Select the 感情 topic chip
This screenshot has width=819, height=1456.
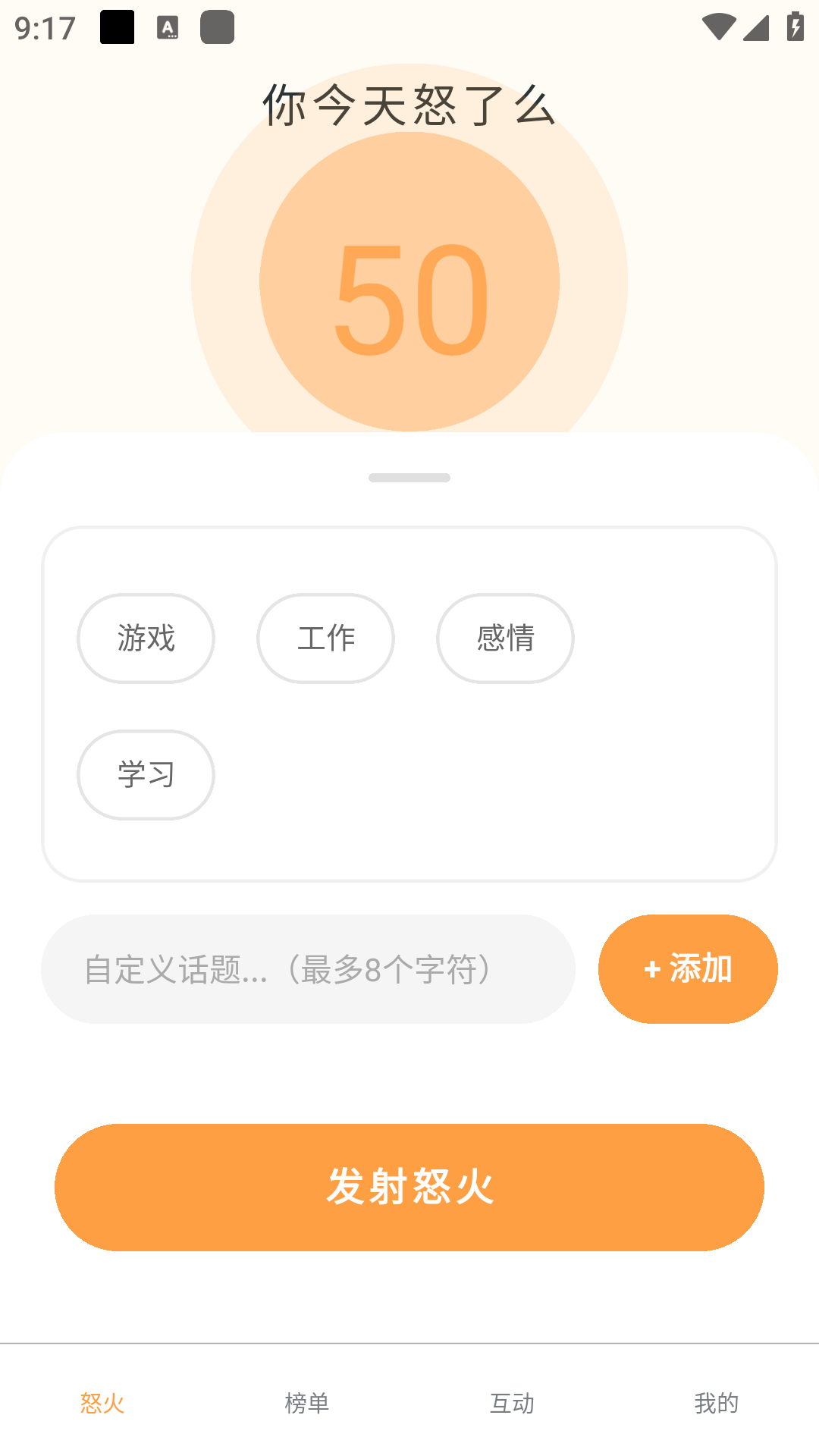(x=505, y=638)
